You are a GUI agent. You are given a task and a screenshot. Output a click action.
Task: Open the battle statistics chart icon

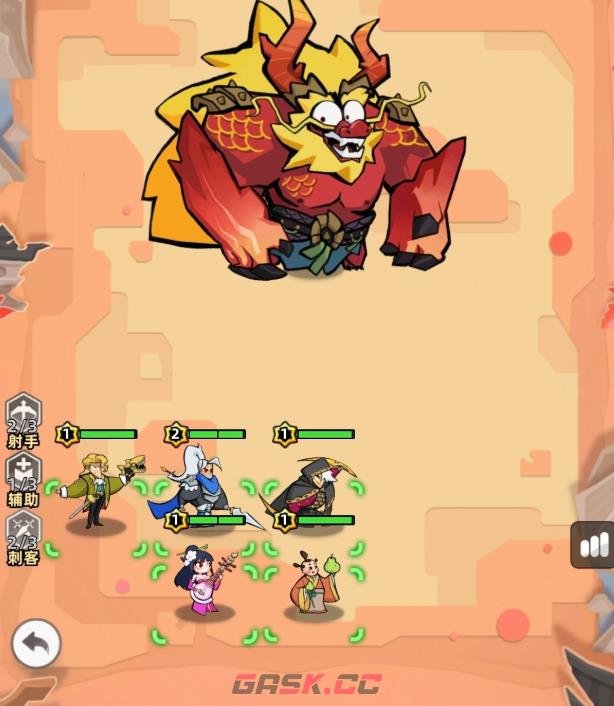[592, 545]
